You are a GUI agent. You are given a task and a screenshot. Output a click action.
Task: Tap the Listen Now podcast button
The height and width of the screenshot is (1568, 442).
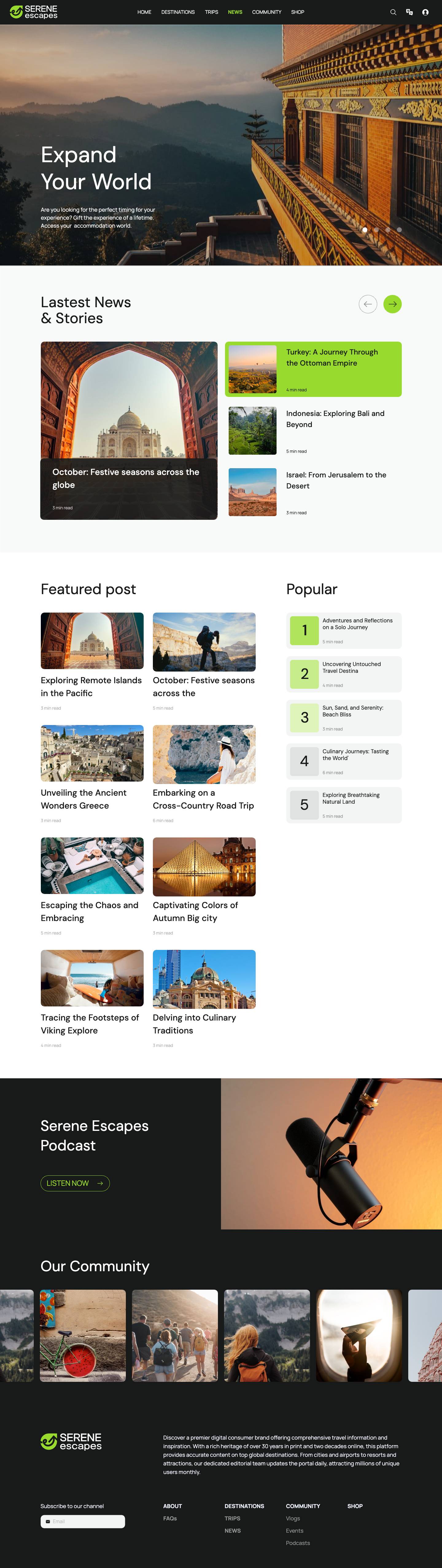(75, 1183)
